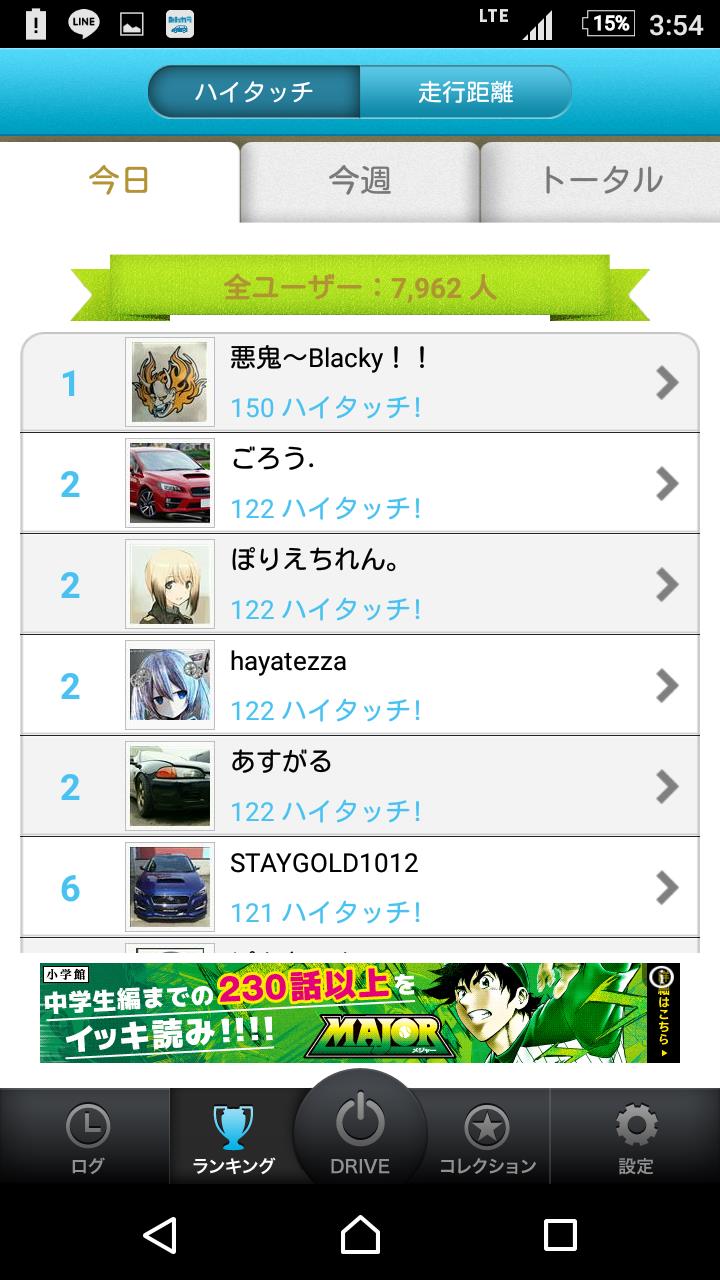This screenshot has width=720, height=1280.
Task: View ぽりえちれん。 user details
Action: coord(360,584)
